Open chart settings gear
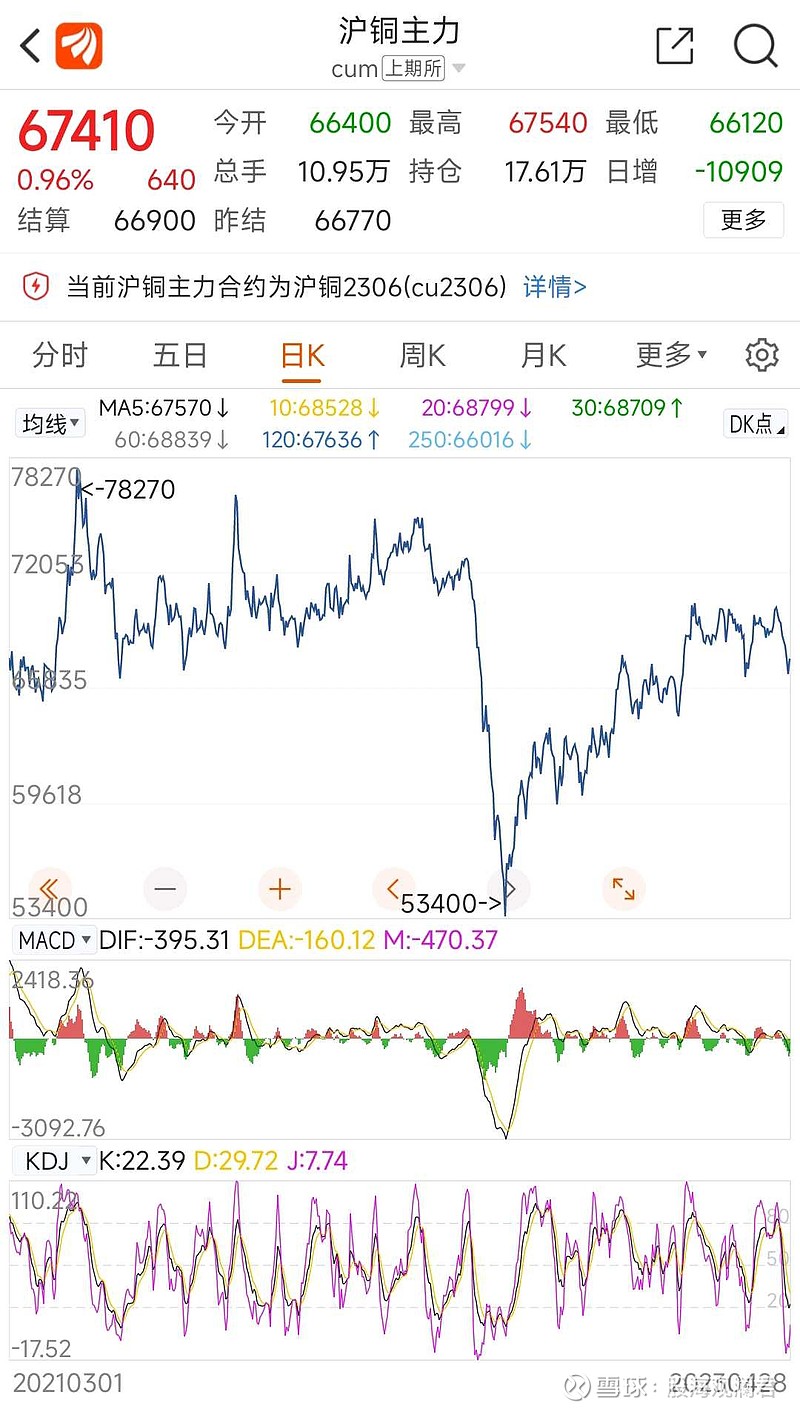The width and height of the screenshot is (800, 1412). click(x=762, y=355)
